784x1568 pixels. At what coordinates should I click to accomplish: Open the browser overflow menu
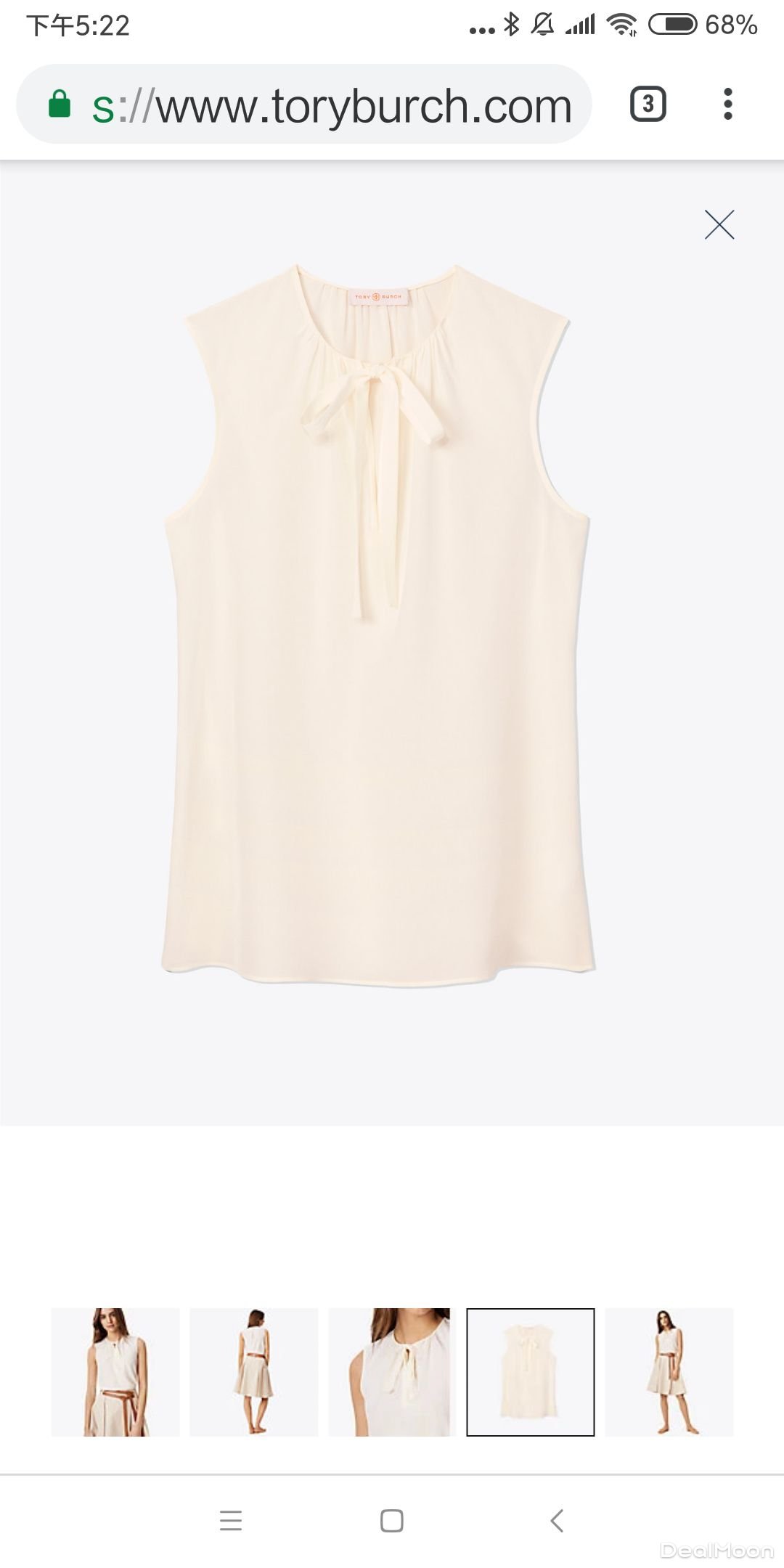[x=727, y=104]
